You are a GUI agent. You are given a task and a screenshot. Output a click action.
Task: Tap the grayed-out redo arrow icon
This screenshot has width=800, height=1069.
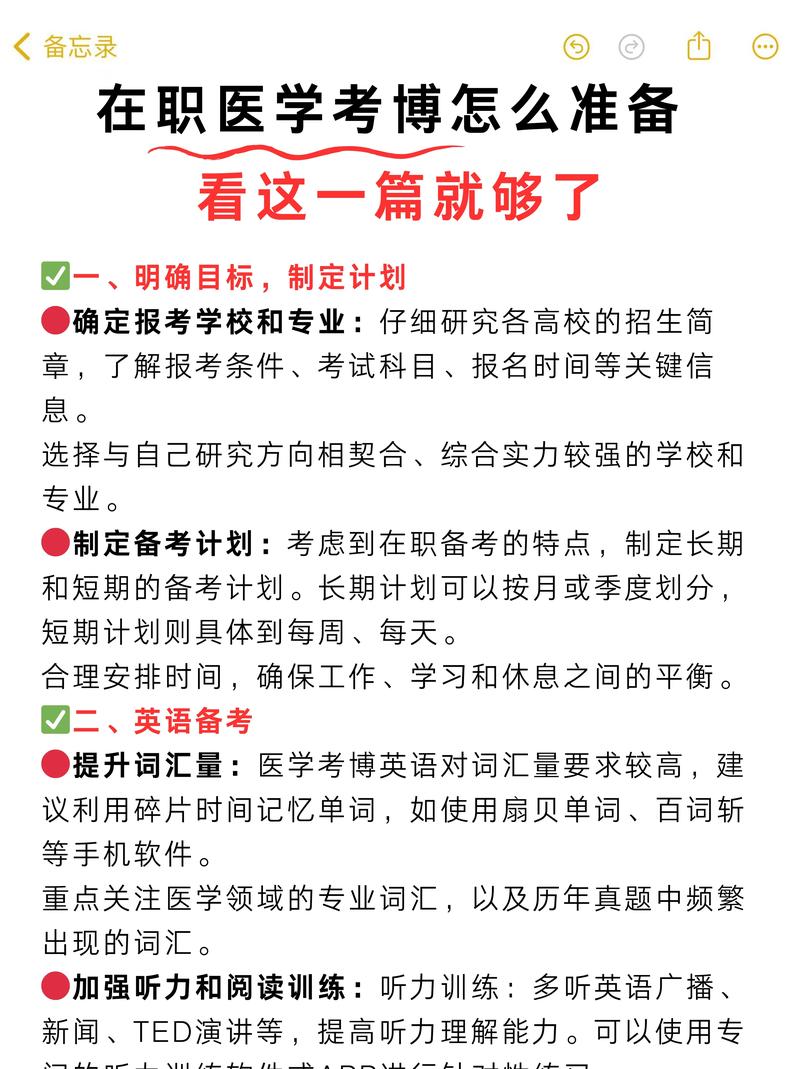tap(631, 47)
